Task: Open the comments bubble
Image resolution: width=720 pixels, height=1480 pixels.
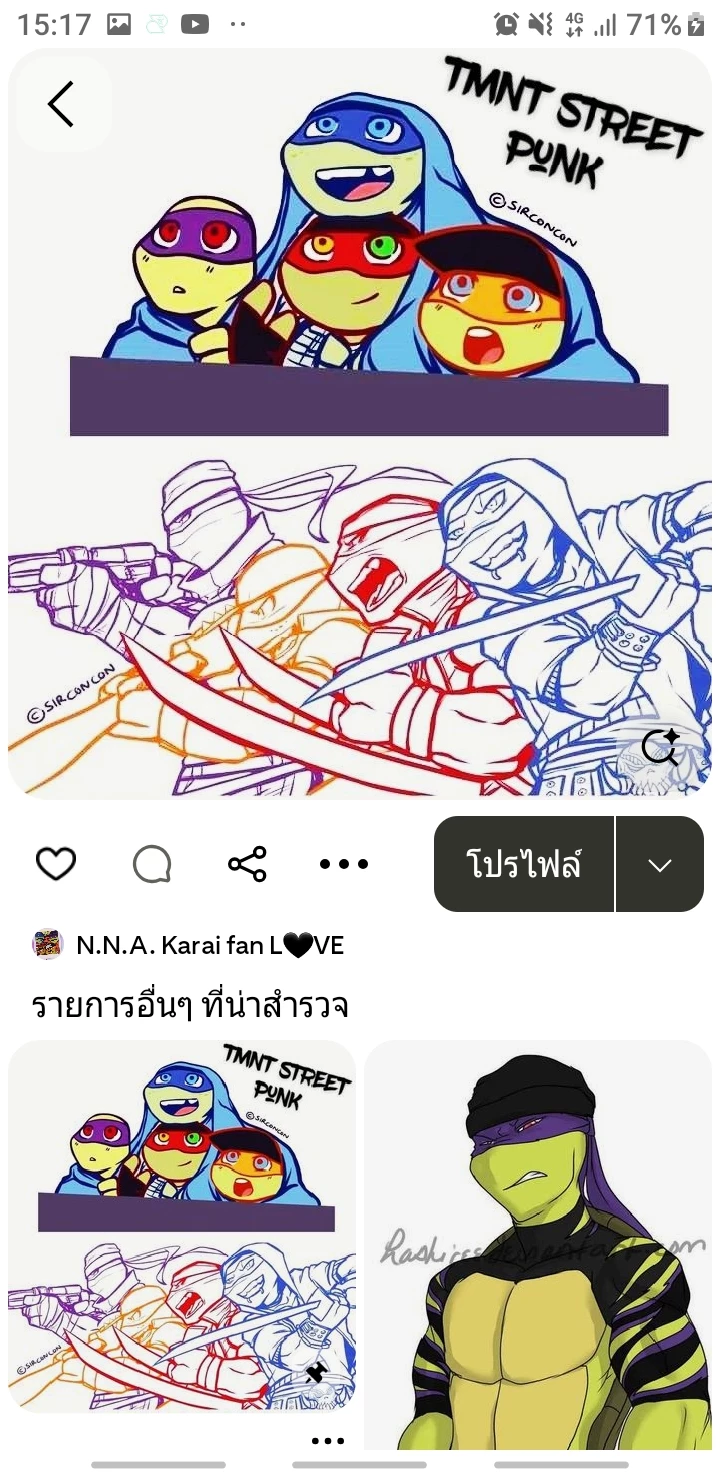Action: click(x=152, y=863)
